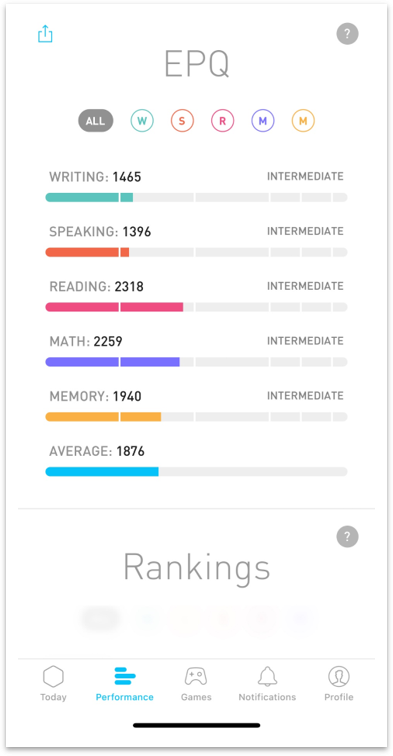The image size is (393, 756).
Task: Filter EPQ by the pink R circle
Action: [x=222, y=121]
